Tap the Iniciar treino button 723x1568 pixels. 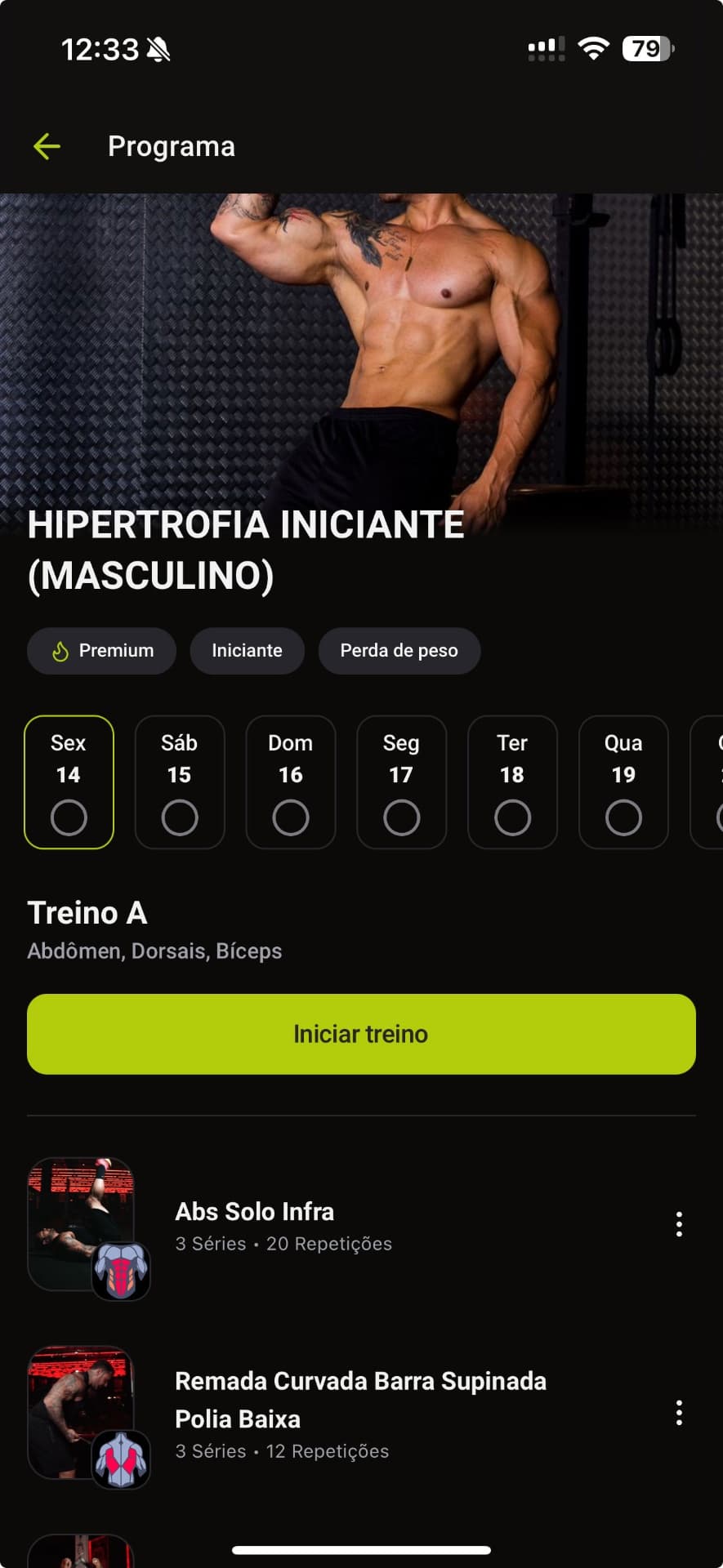click(361, 1034)
